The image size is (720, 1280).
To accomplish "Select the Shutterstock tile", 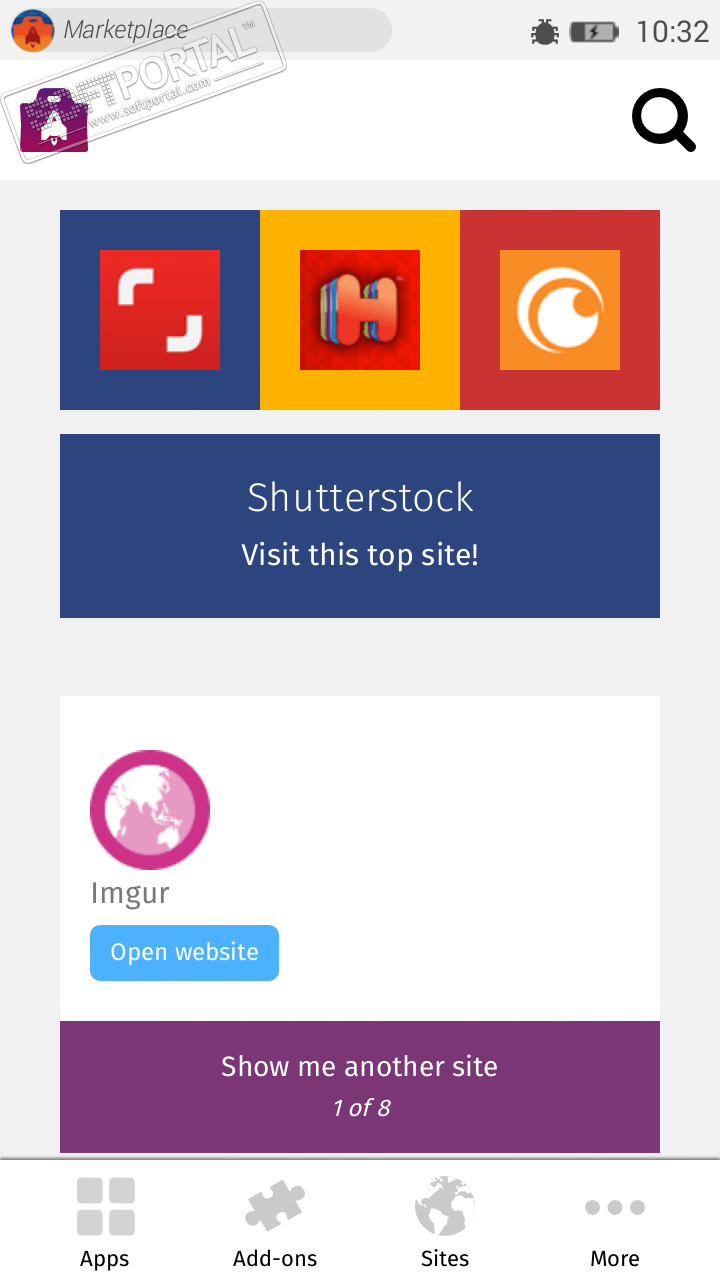I will tap(160, 310).
